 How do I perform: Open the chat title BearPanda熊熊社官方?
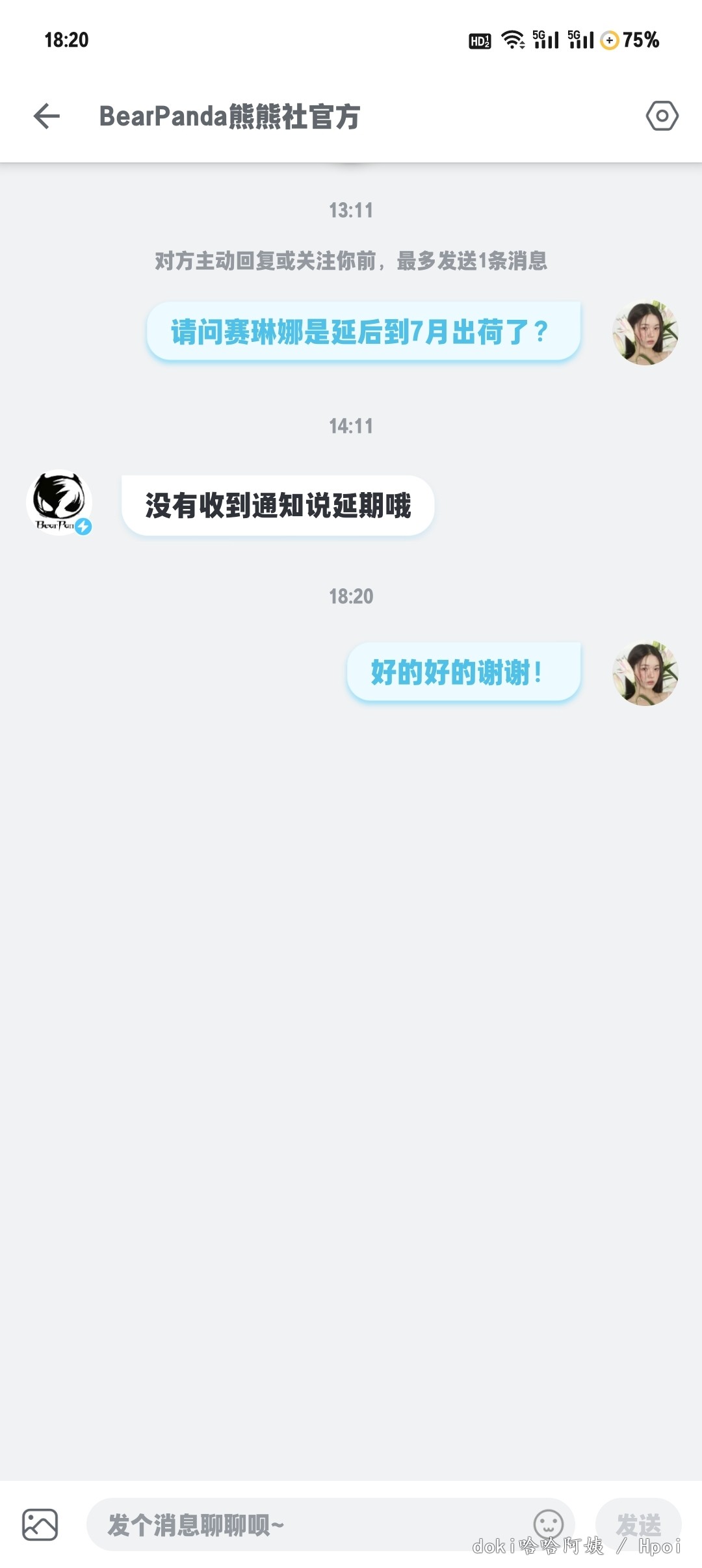coord(231,117)
